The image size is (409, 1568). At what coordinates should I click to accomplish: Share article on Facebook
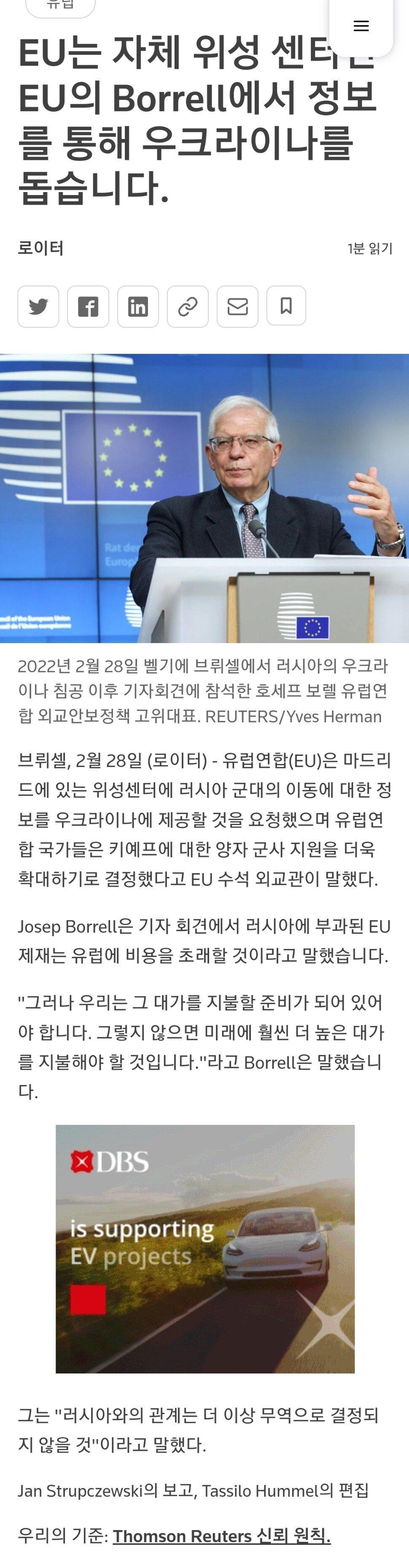[x=89, y=306]
